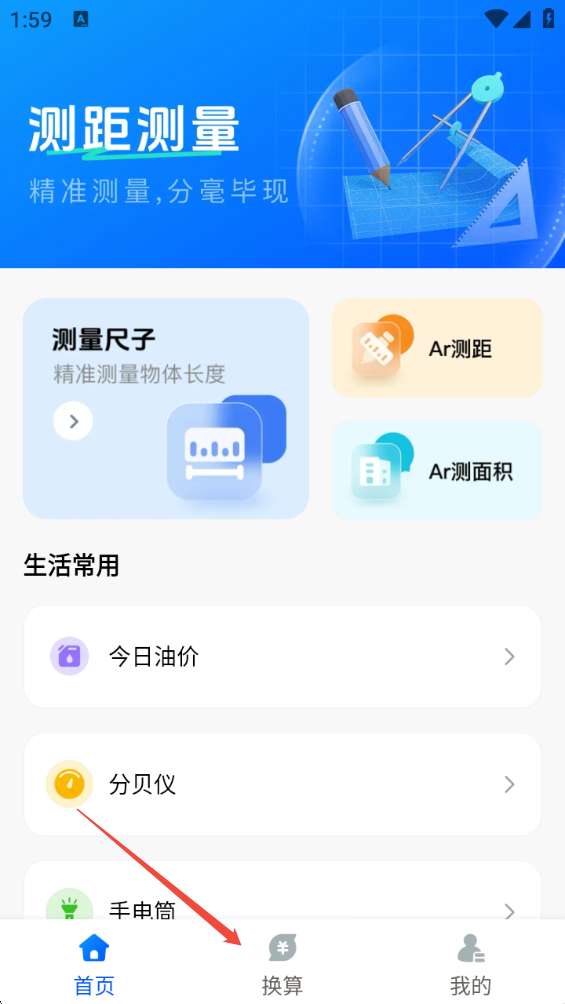Select the 首页 home tab
The image size is (565, 1004).
tap(94, 965)
